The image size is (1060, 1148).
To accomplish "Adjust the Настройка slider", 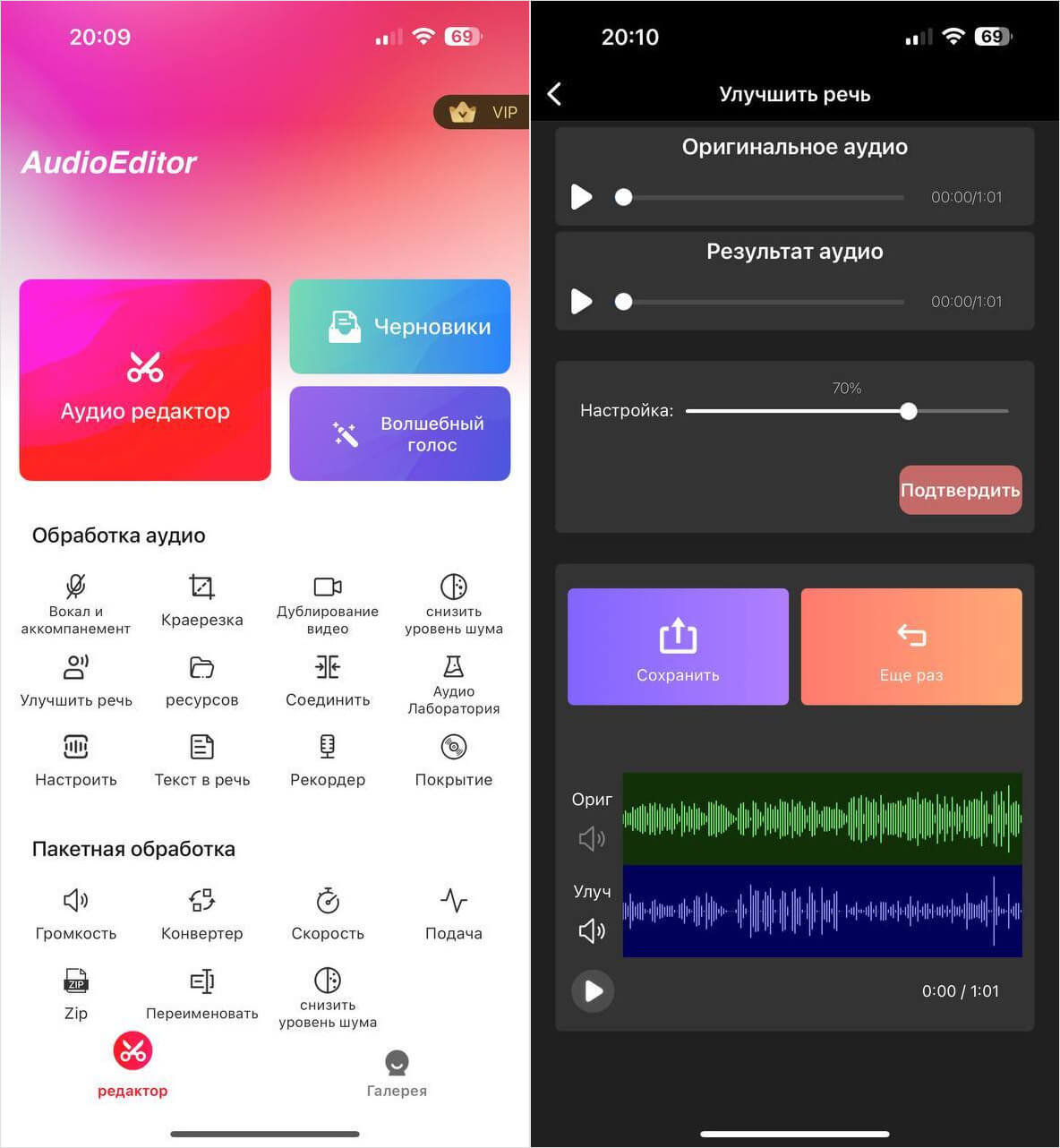I will pos(909,411).
